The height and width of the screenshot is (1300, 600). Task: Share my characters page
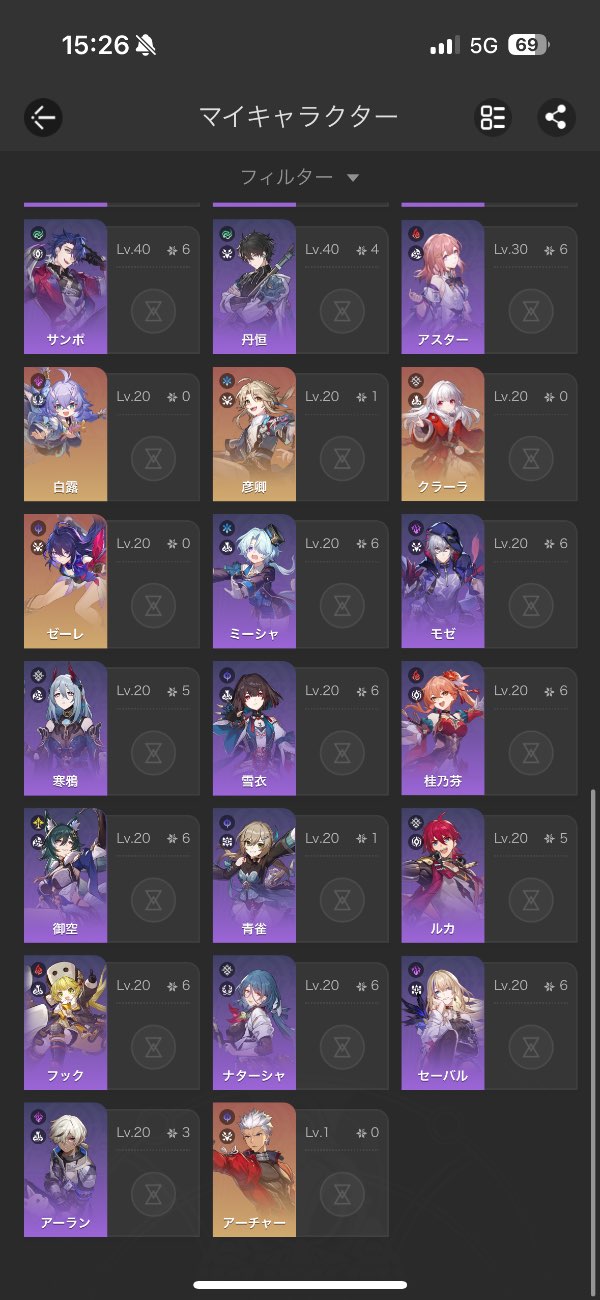[x=556, y=118]
